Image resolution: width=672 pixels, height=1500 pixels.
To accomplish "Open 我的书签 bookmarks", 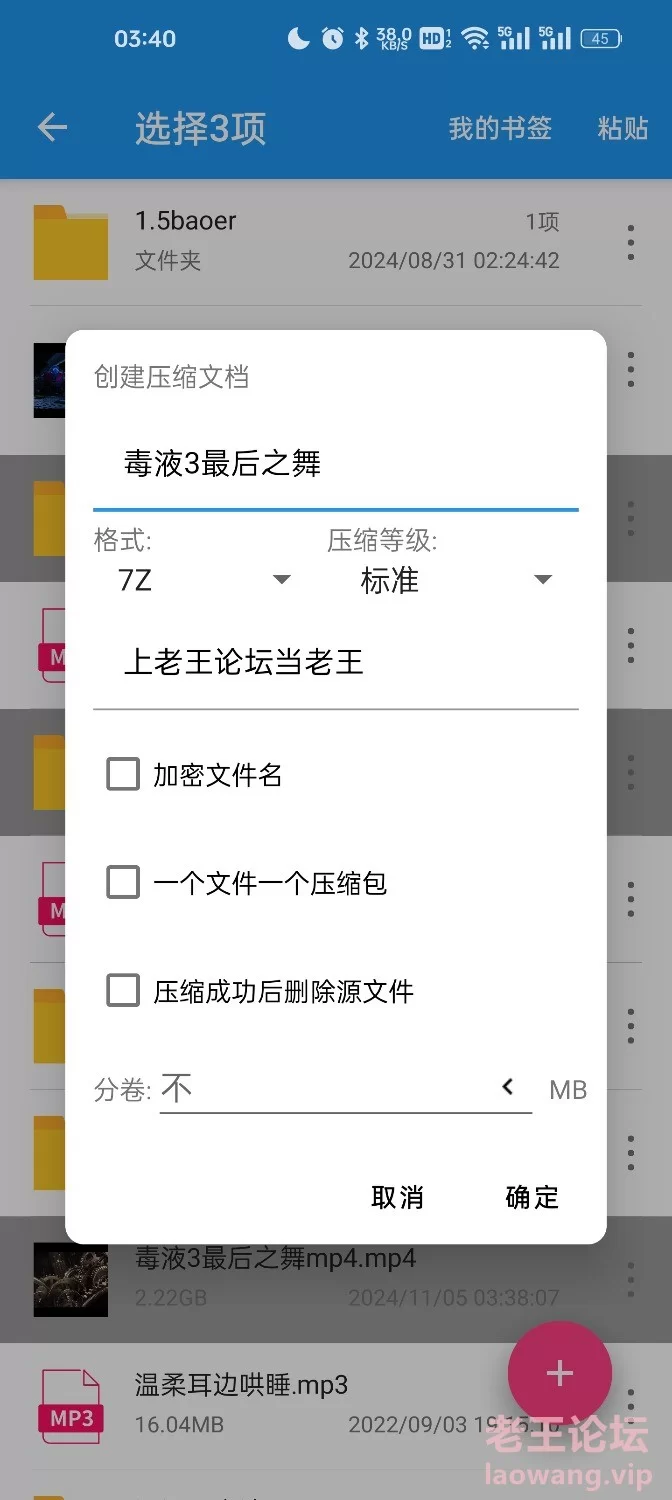I will (500, 128).
